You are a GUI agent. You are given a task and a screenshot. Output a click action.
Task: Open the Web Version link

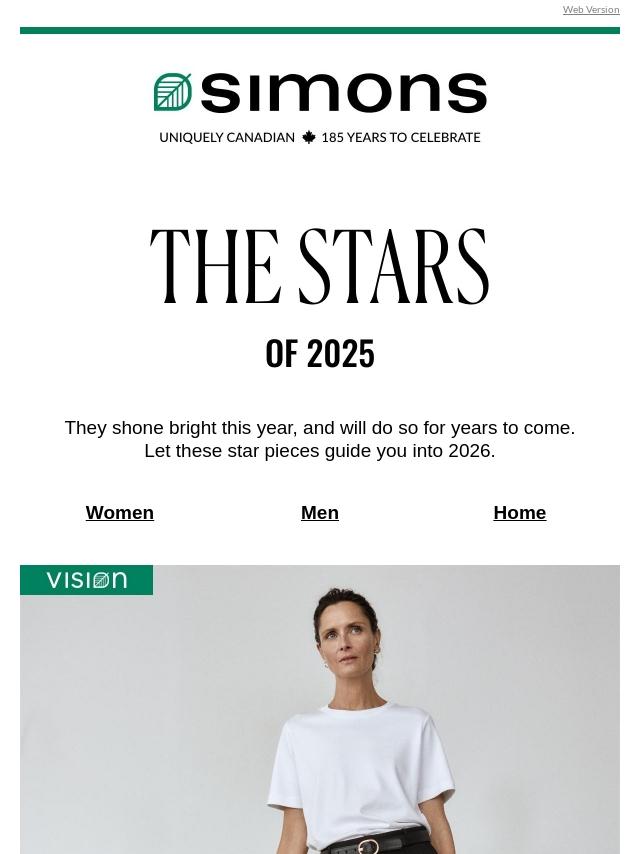click(x=591, y=10)
